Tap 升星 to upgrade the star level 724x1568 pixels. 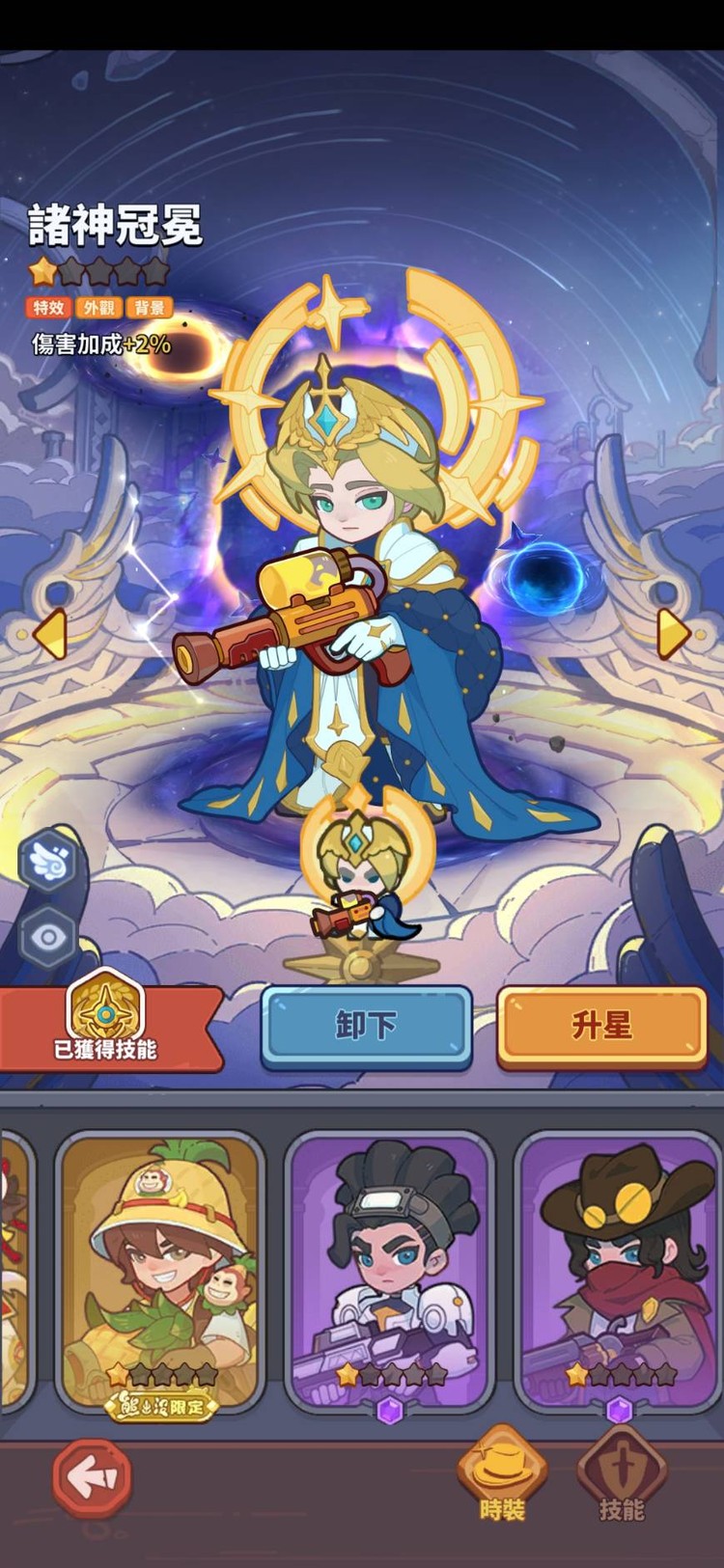point(601,1026)
